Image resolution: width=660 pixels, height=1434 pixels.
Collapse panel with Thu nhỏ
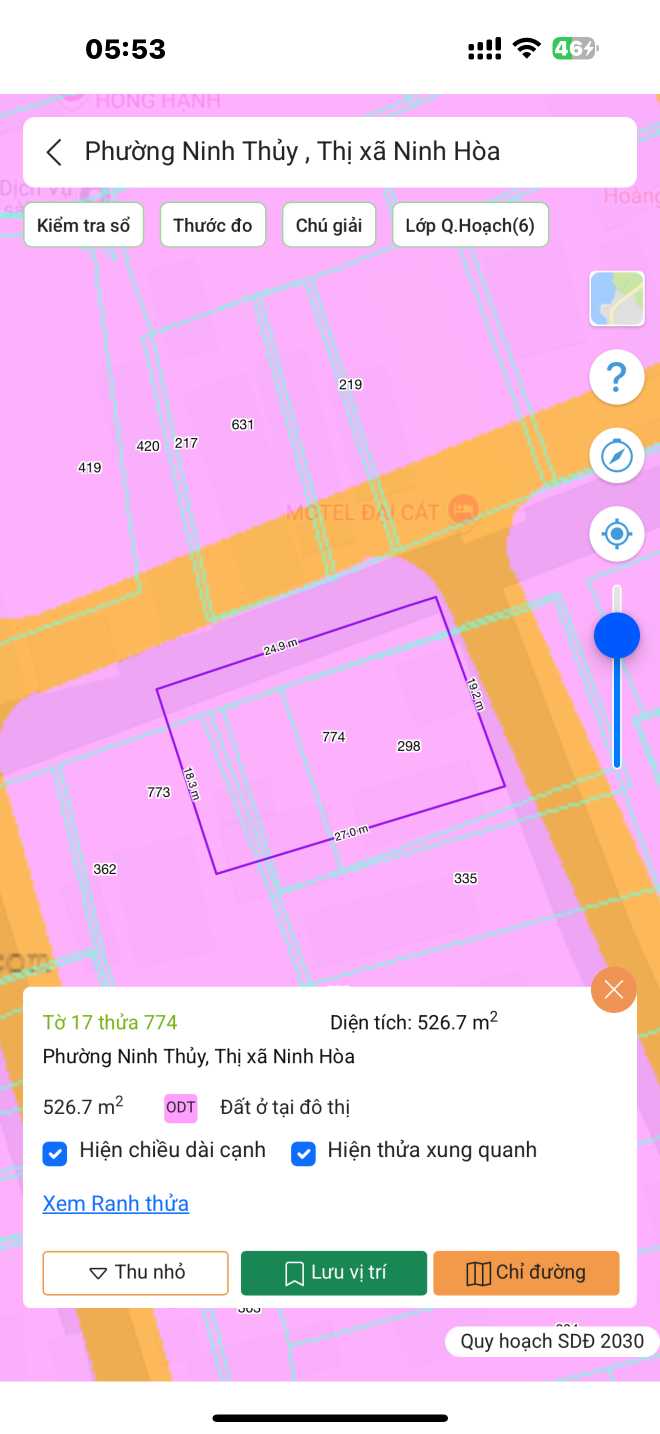135,1273
